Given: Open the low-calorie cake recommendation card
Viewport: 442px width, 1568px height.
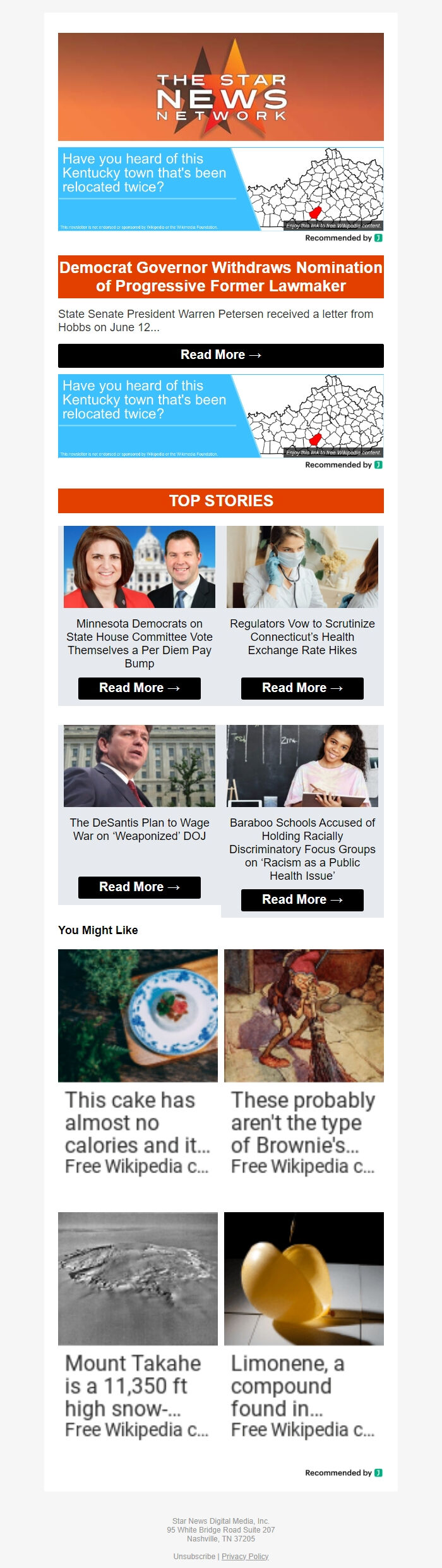Looking at the screenshot, I should [x=138, y=1062].
